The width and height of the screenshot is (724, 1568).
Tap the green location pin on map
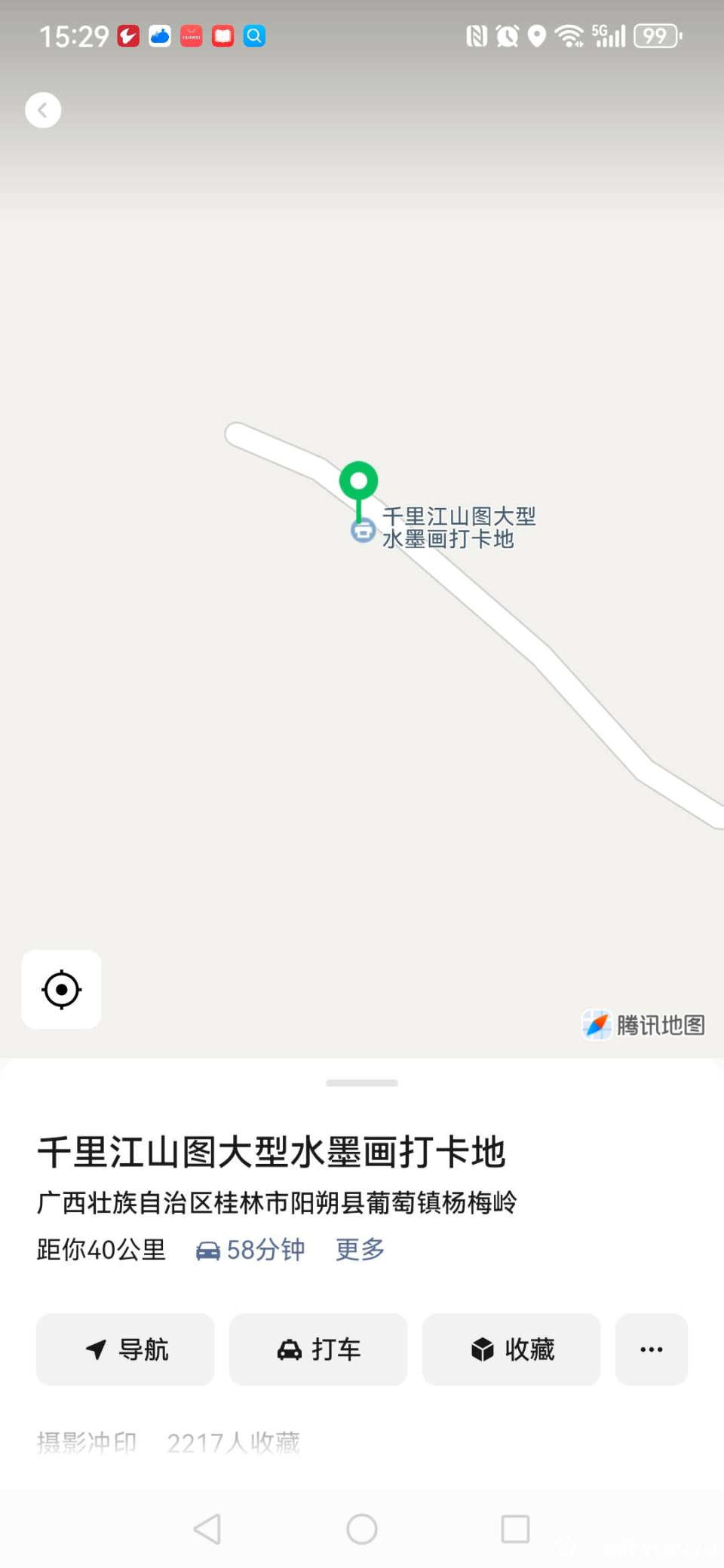pos(358,482)
